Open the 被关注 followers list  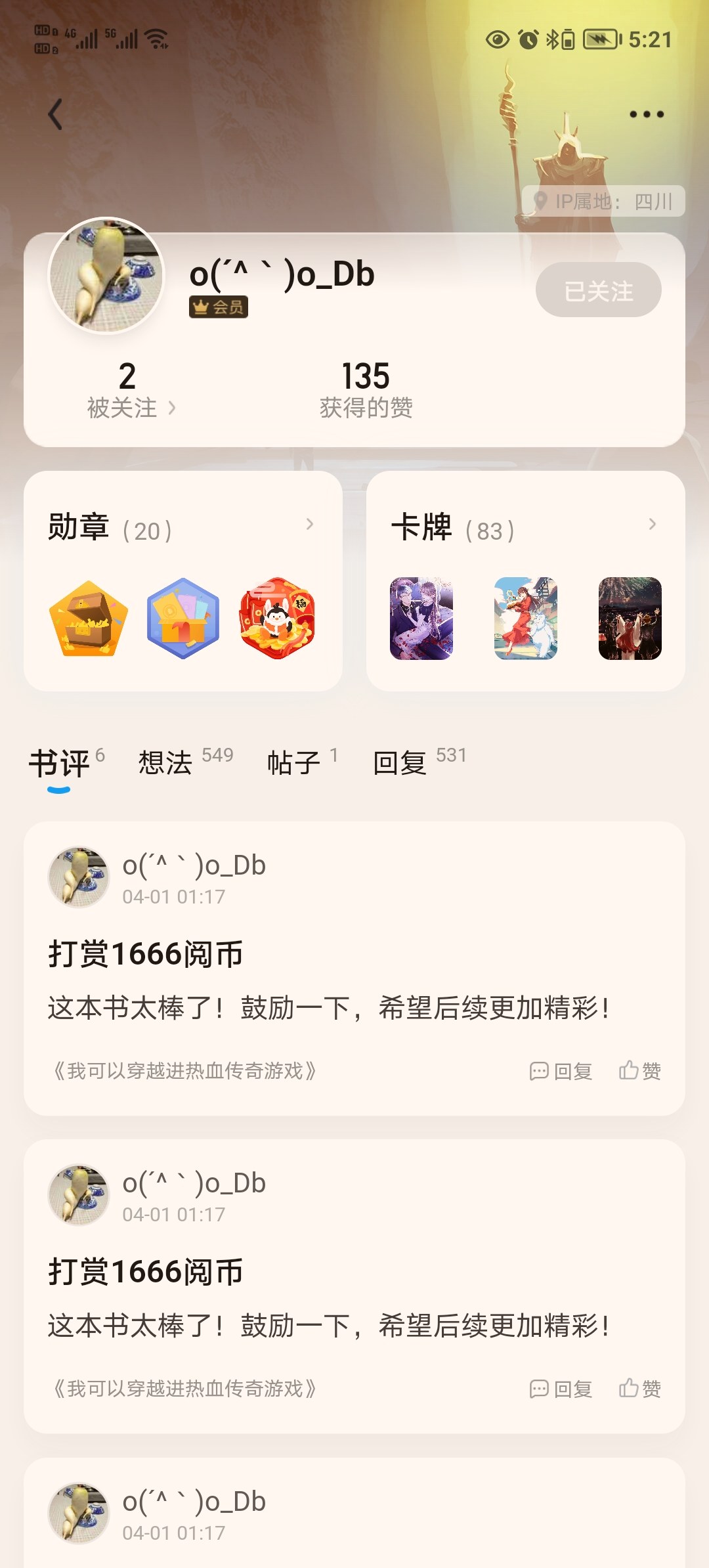[130, 408]
